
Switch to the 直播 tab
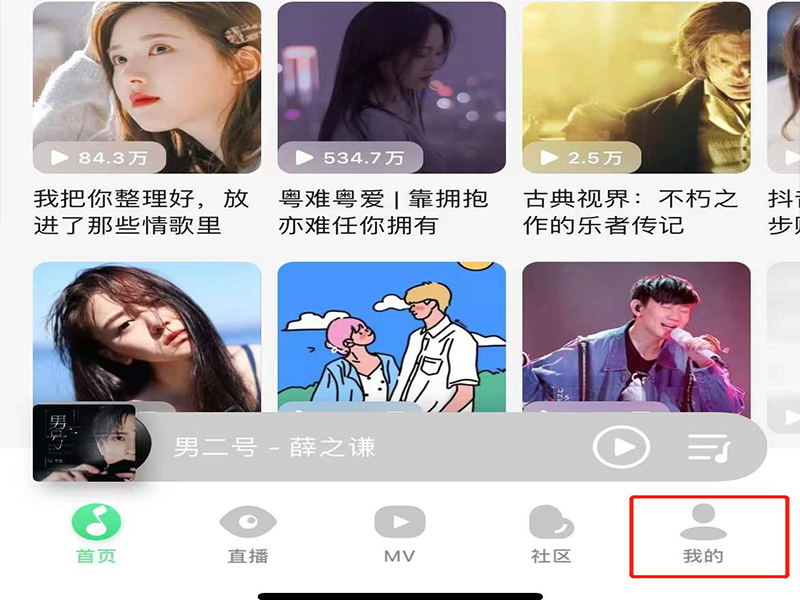[x=247, y=534]
